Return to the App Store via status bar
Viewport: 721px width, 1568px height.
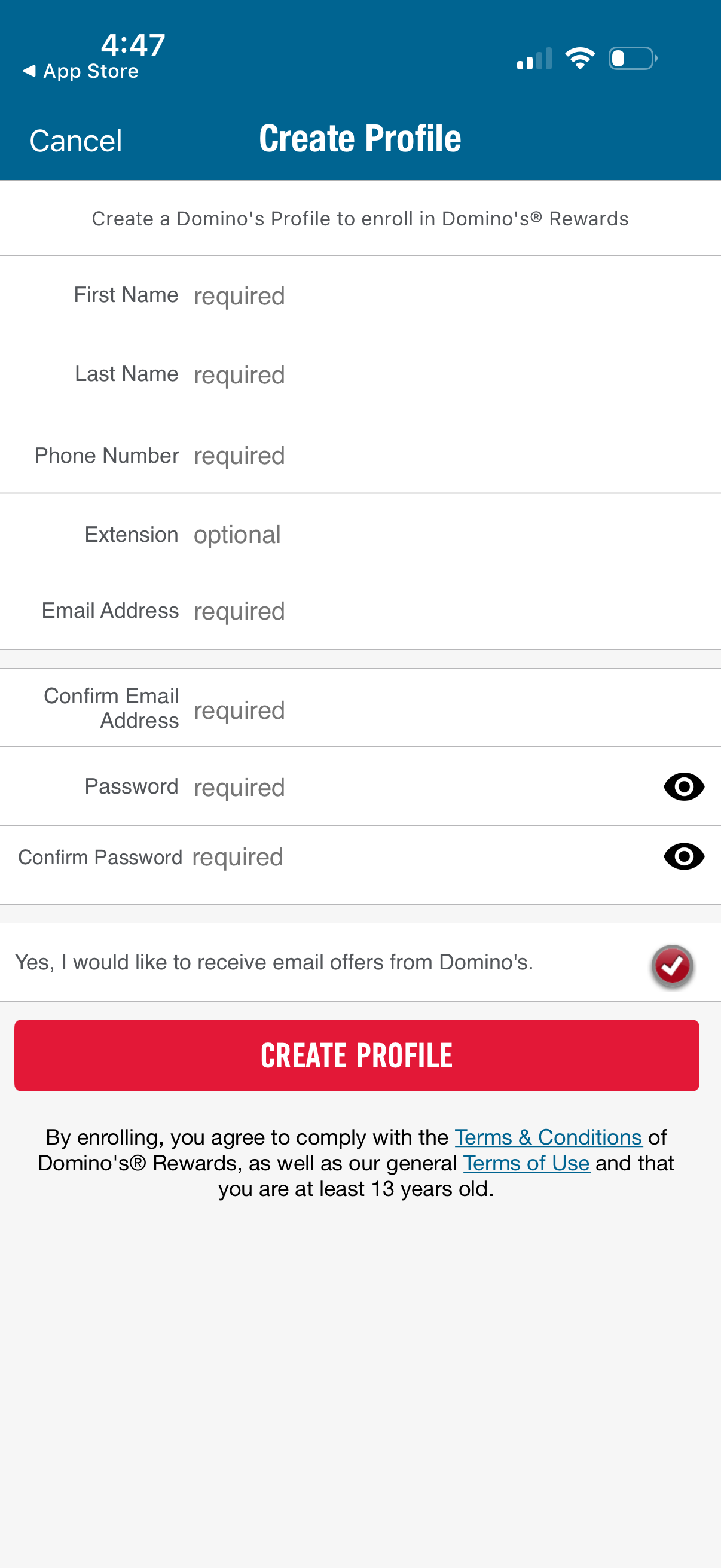coord(78,70)
